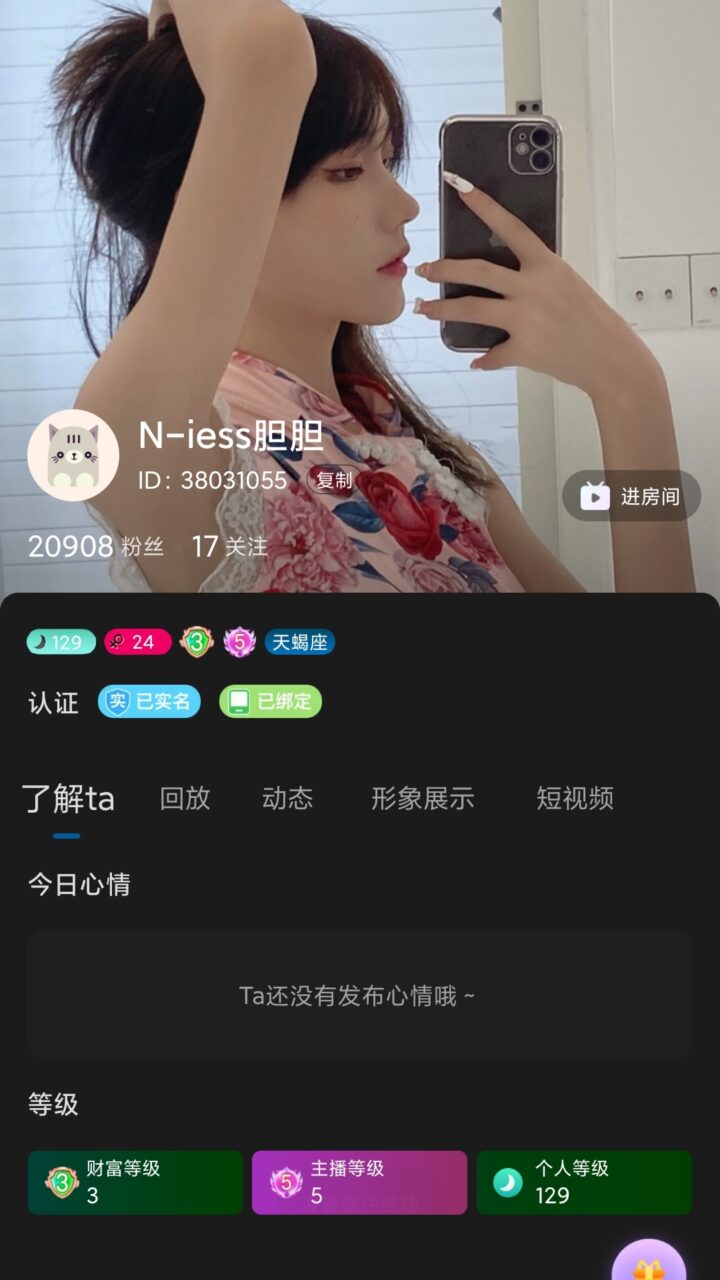
Task: Open the 形象展示 tab
Action: [422, 798]
